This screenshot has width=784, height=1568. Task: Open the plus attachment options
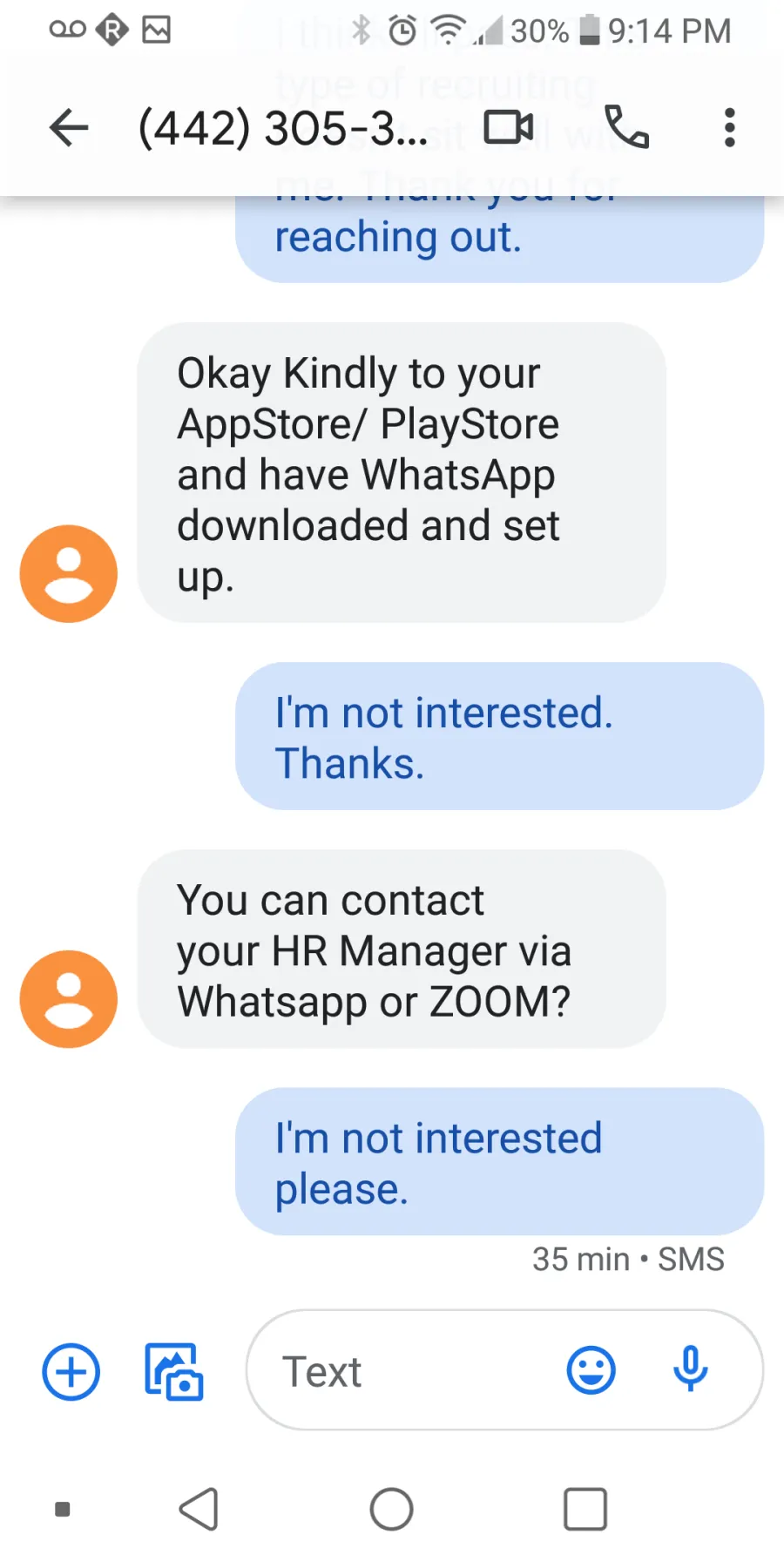(x=71, y=1372)
